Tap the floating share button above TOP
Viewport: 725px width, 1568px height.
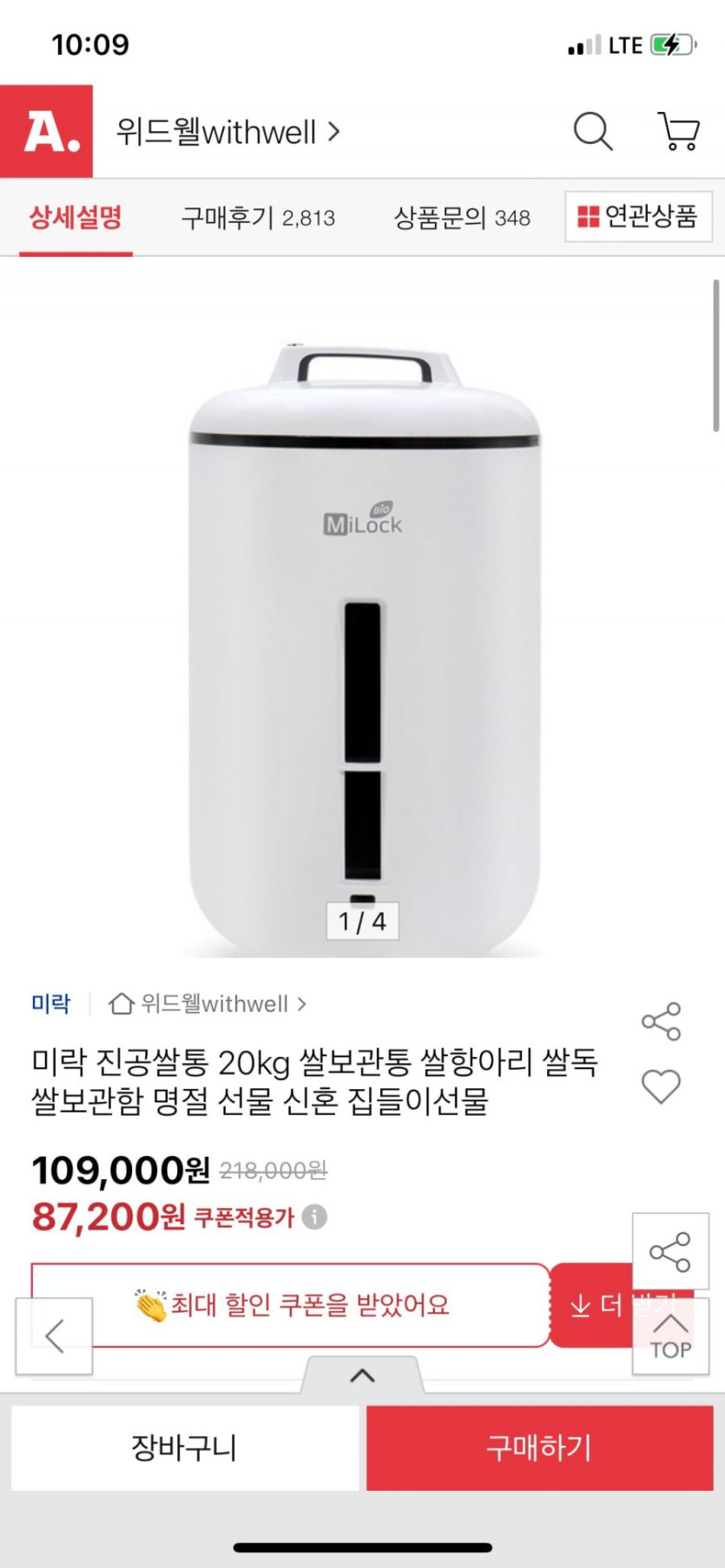click(x=670, y=1251)
